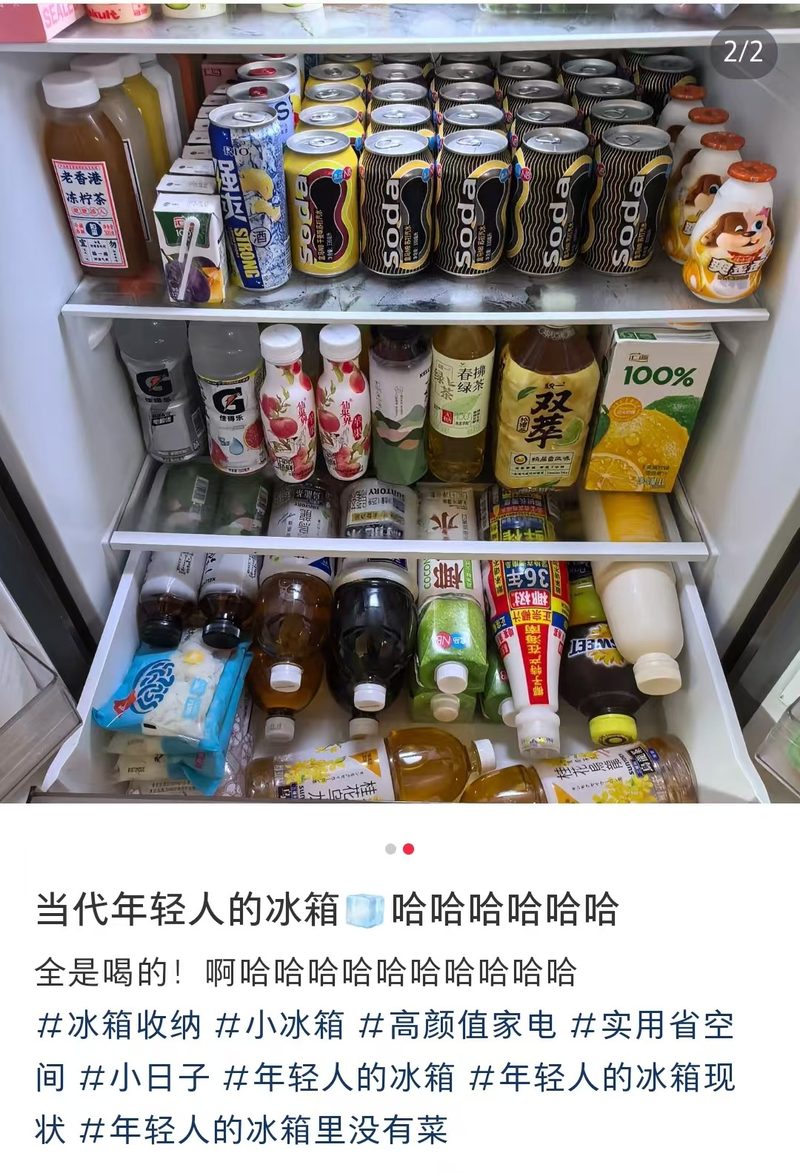Screen dimensions: 800x1173
Task: Open the #年轻人的冰箱 hashtag
Action: 339,1077
